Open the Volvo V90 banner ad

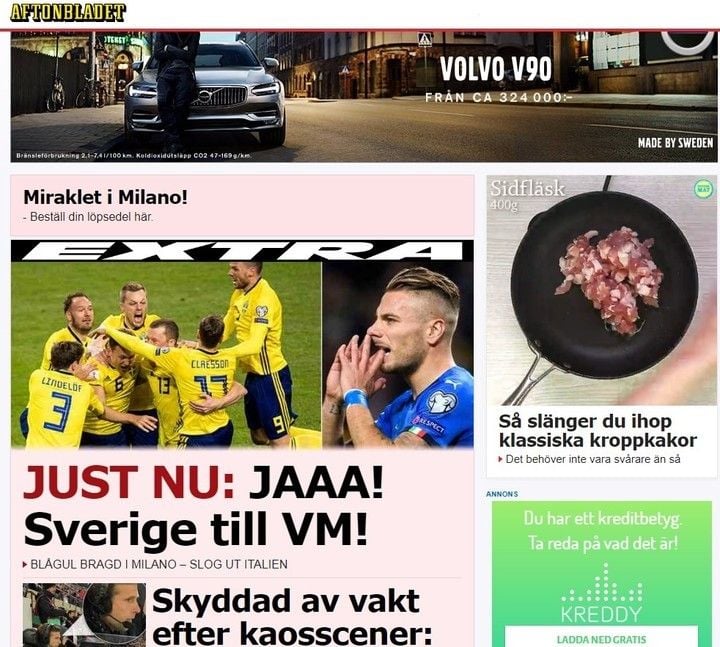pyautogui.click(x=364, y=96)
